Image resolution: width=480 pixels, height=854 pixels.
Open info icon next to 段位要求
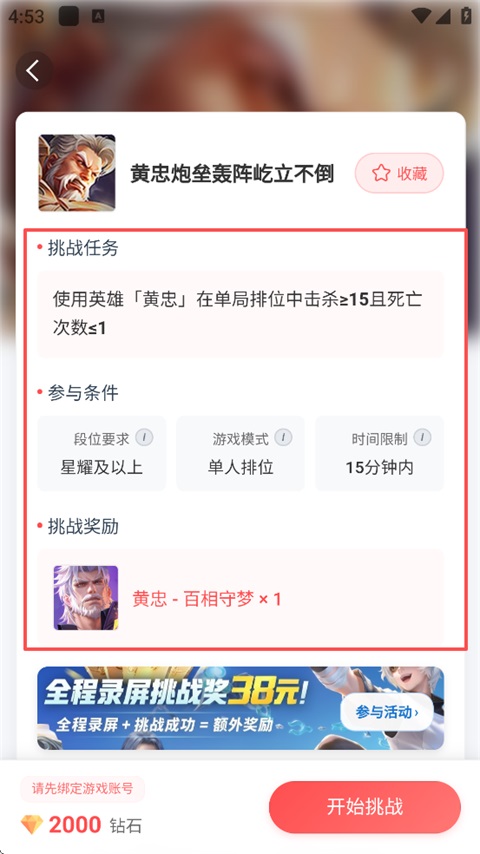pos(144,437)
